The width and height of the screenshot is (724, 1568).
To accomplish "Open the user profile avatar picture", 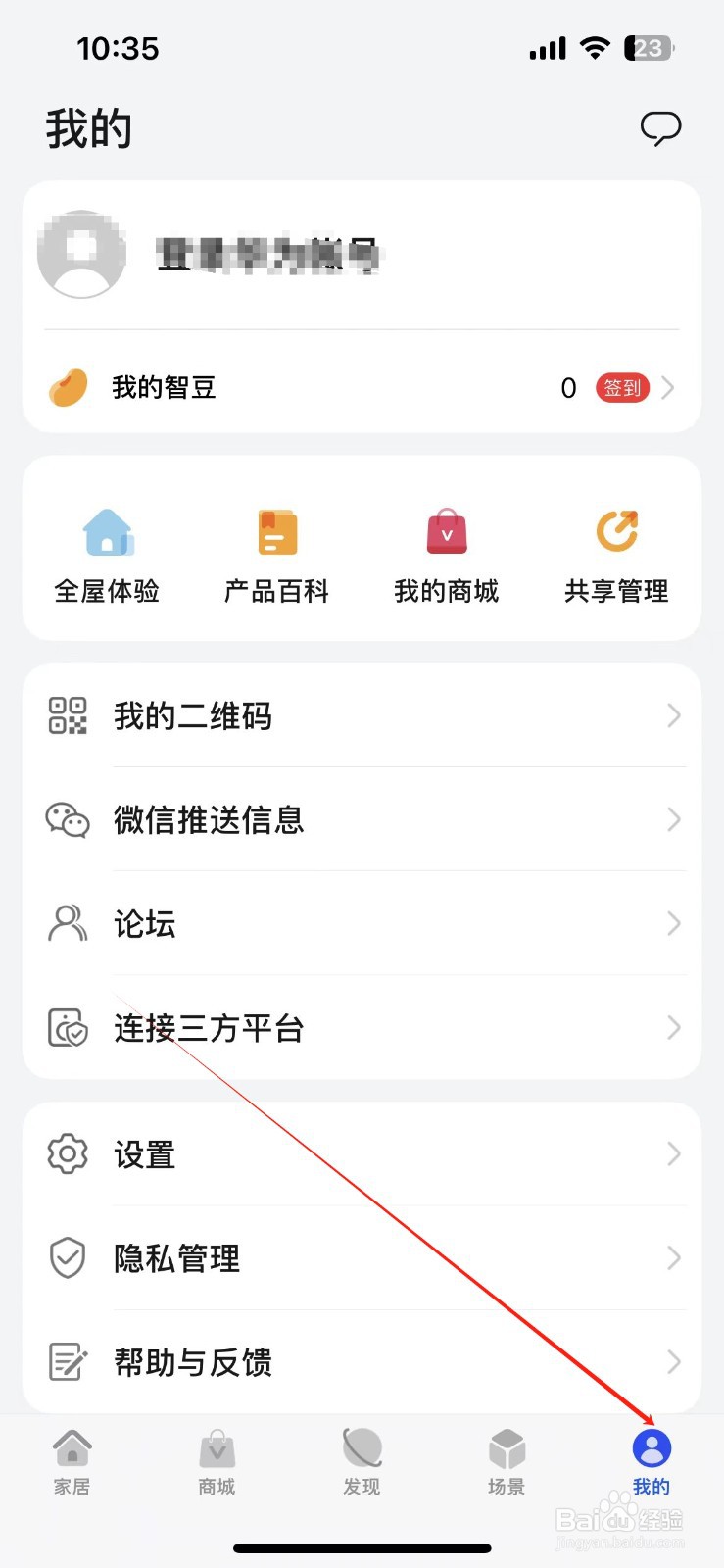I will [81, 253].
